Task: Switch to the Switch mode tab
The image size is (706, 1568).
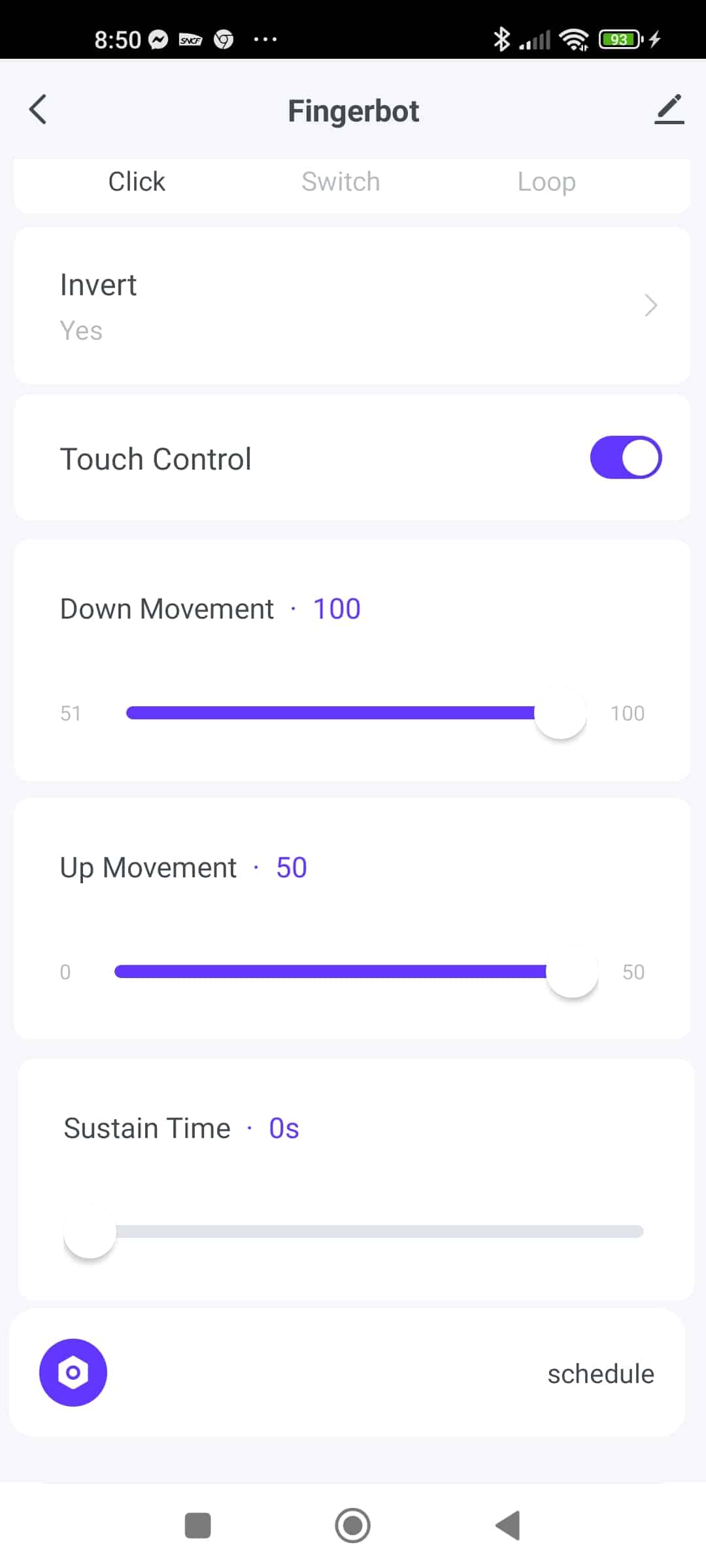Action: click(341, 182)
